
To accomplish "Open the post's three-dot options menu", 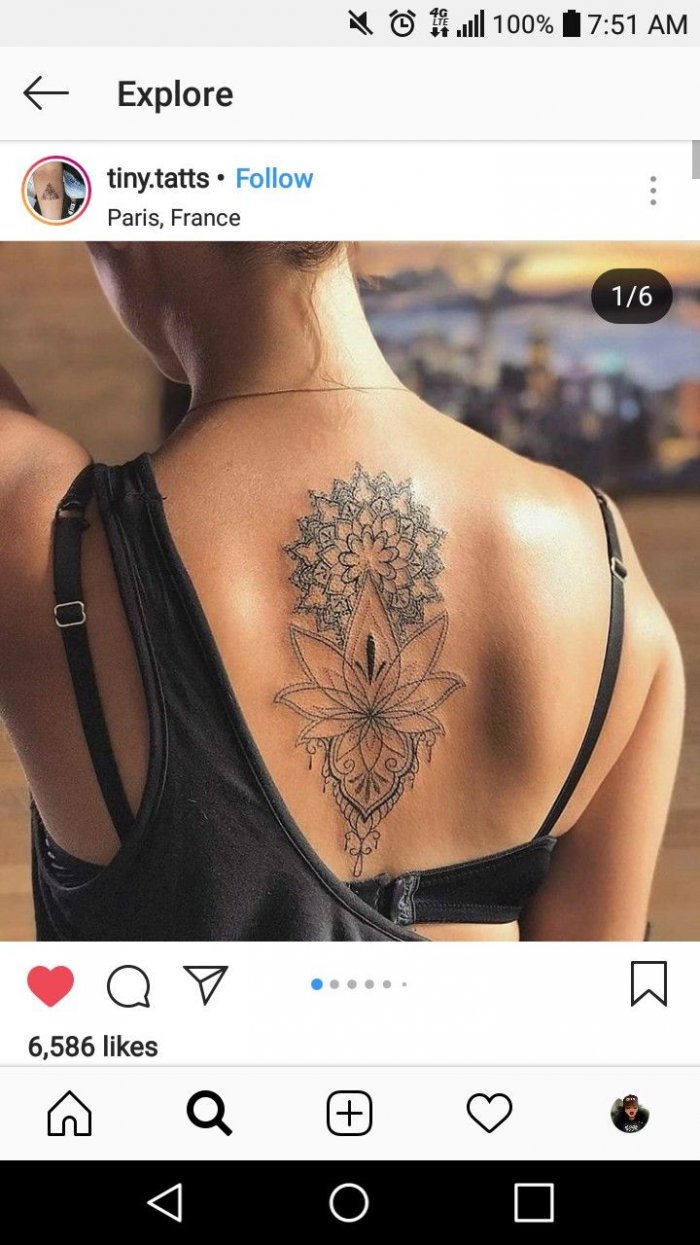I will 652,190.
